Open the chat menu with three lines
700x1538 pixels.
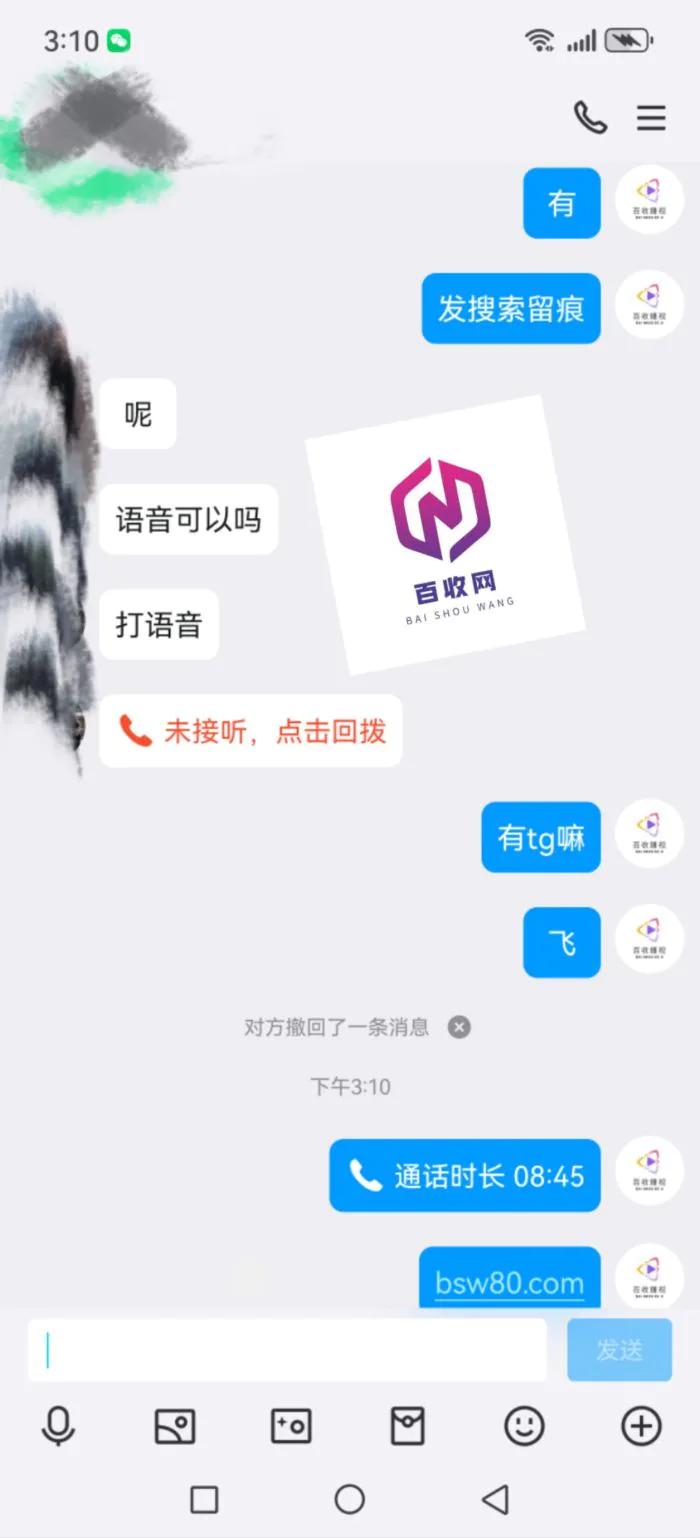tap(651, 118)
